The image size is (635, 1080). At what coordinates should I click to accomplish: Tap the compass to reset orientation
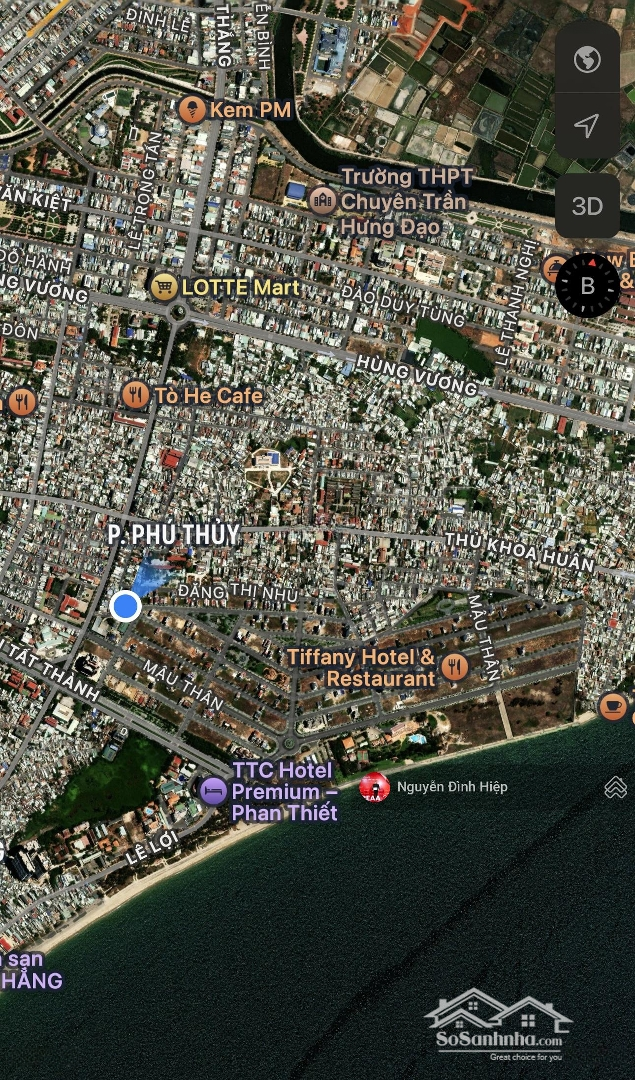click(587, 285)
